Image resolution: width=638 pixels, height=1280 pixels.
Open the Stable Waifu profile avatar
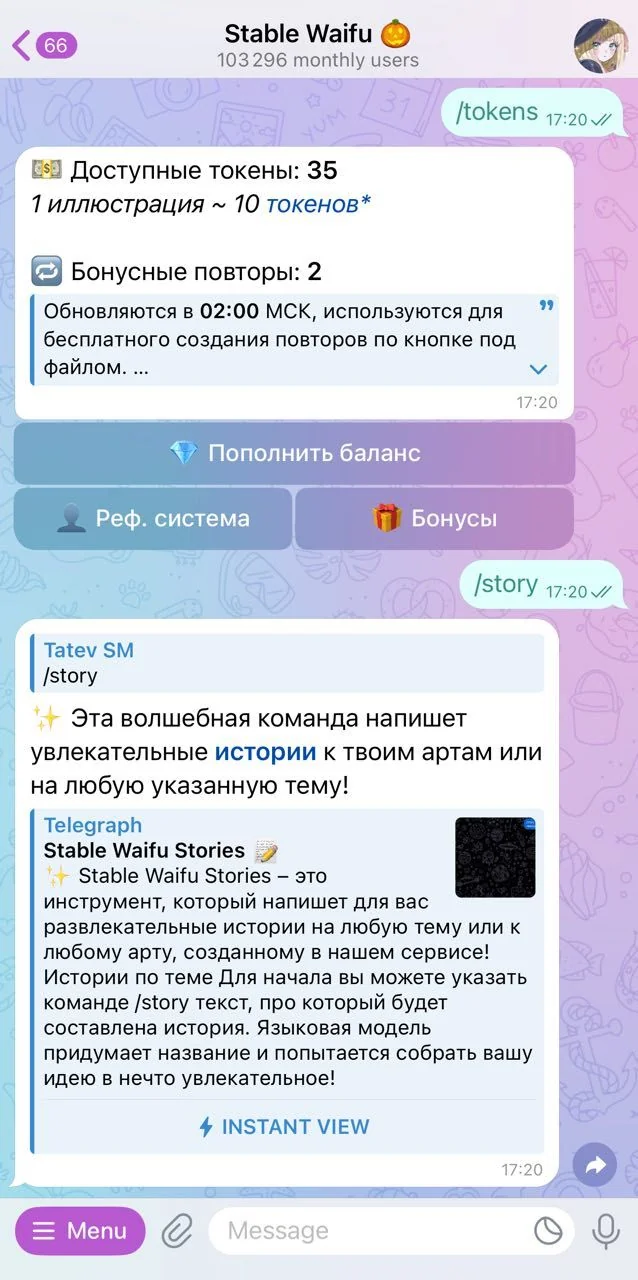pyautogui.click(x=601, y=45)
